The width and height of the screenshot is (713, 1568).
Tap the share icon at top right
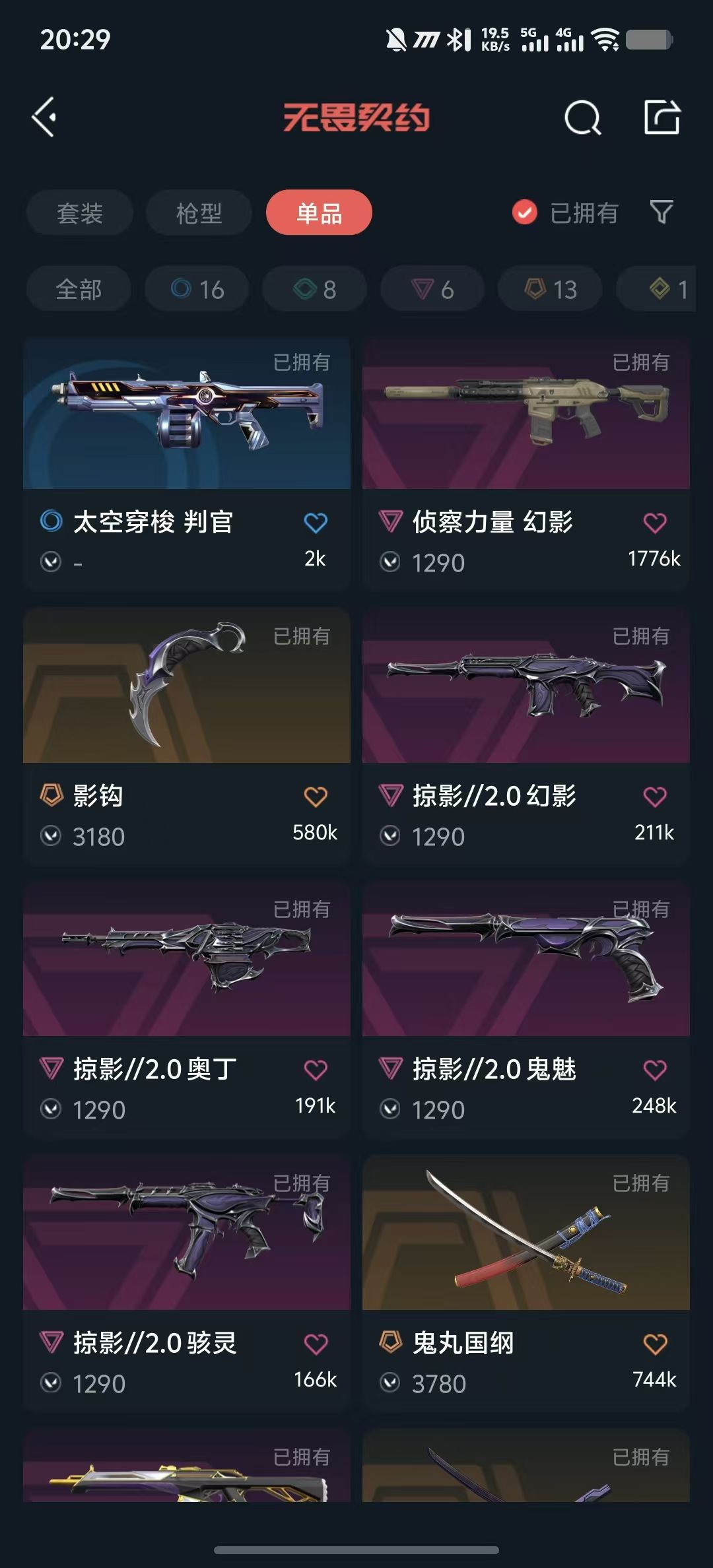(663, 117)
